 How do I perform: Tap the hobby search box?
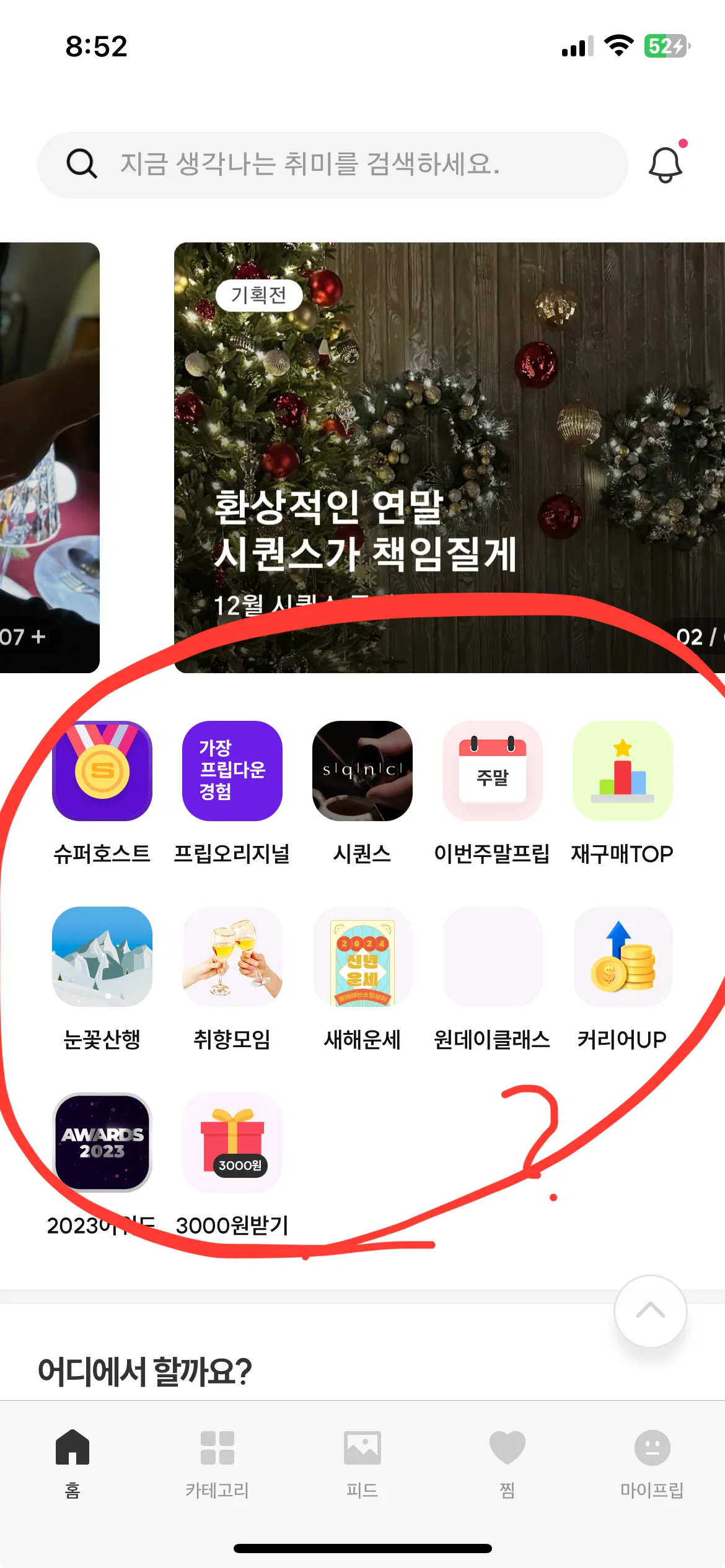click(332, 165)
